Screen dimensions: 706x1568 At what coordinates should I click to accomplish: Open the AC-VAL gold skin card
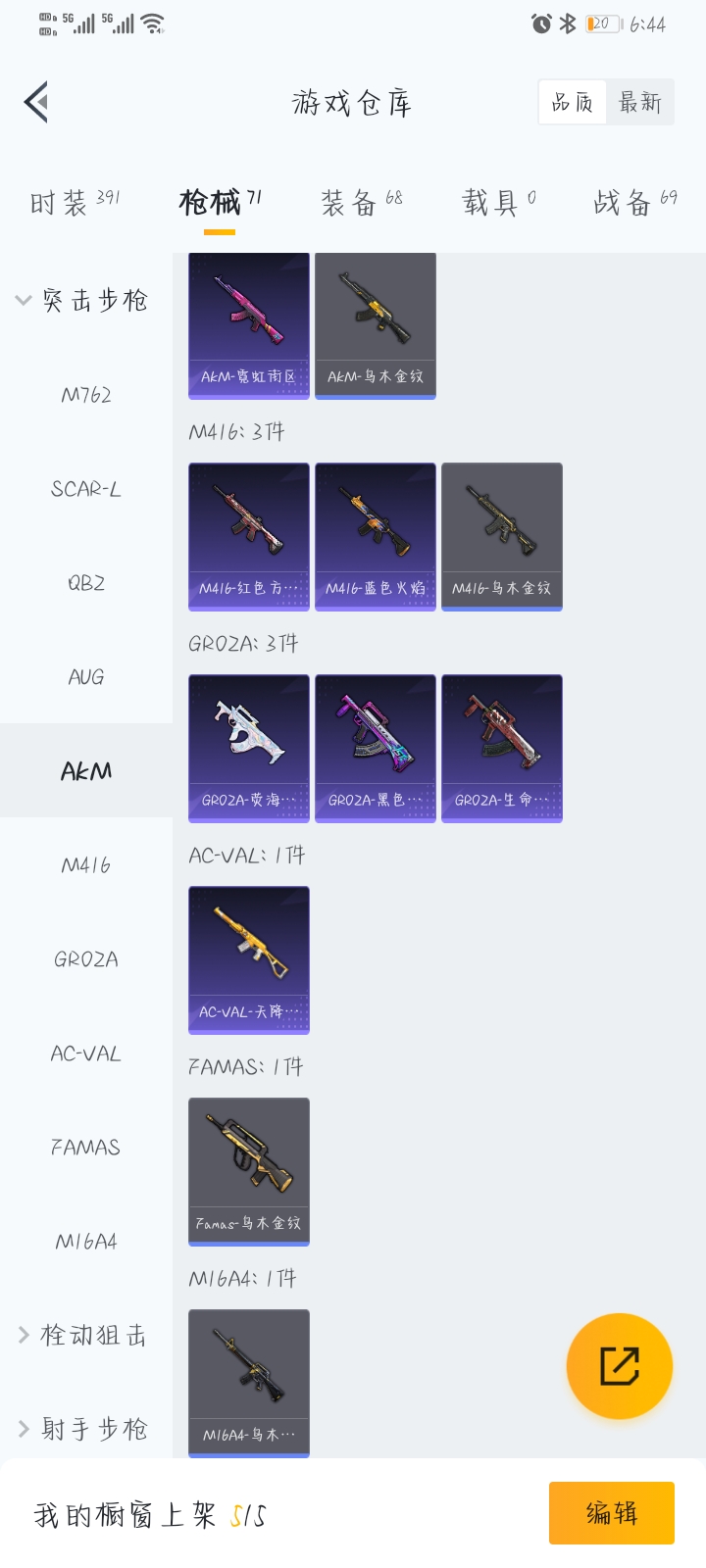(x=249, y=959)
